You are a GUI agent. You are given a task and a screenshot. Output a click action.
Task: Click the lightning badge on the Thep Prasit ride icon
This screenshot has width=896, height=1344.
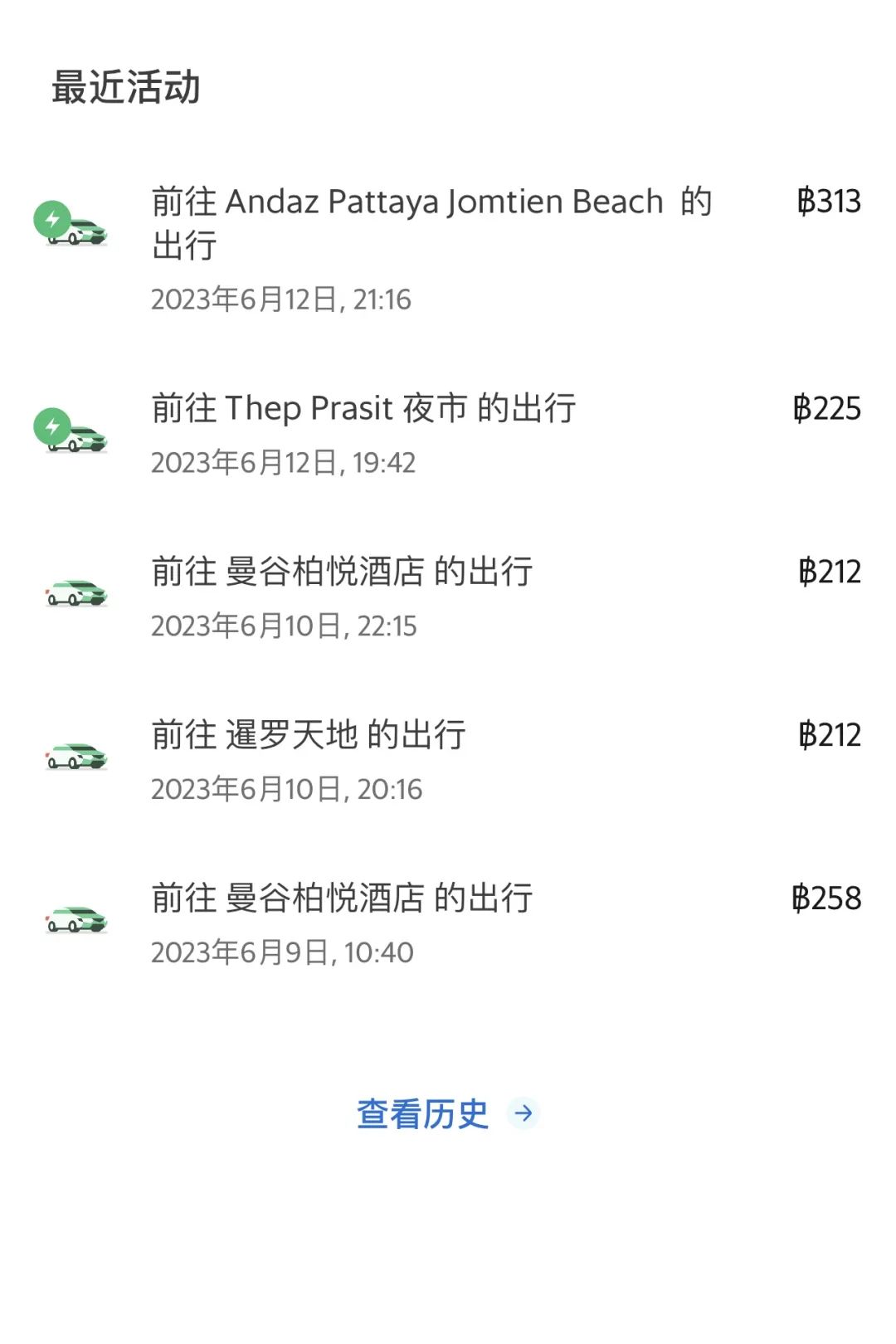point(52,425)
